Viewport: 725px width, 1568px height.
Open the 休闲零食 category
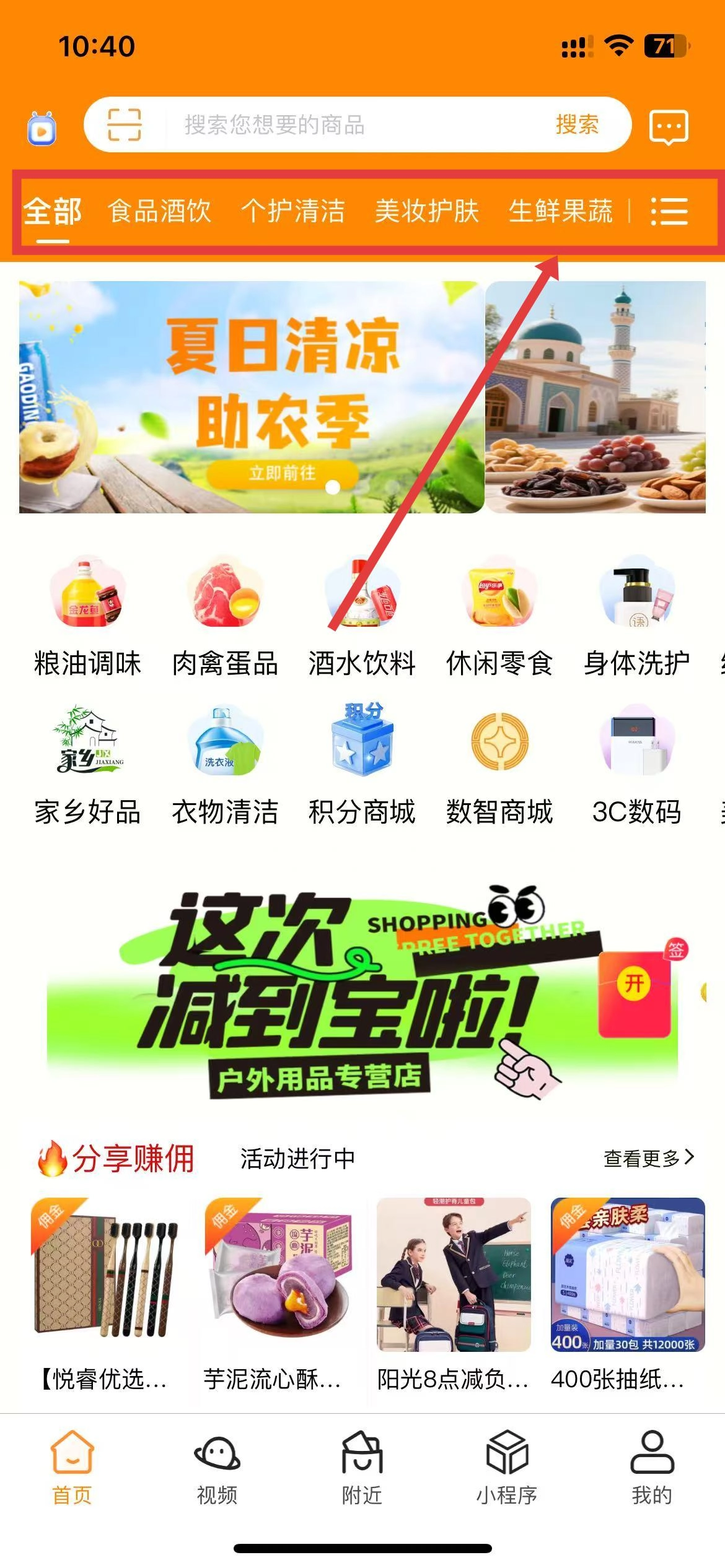coord(499,619)
